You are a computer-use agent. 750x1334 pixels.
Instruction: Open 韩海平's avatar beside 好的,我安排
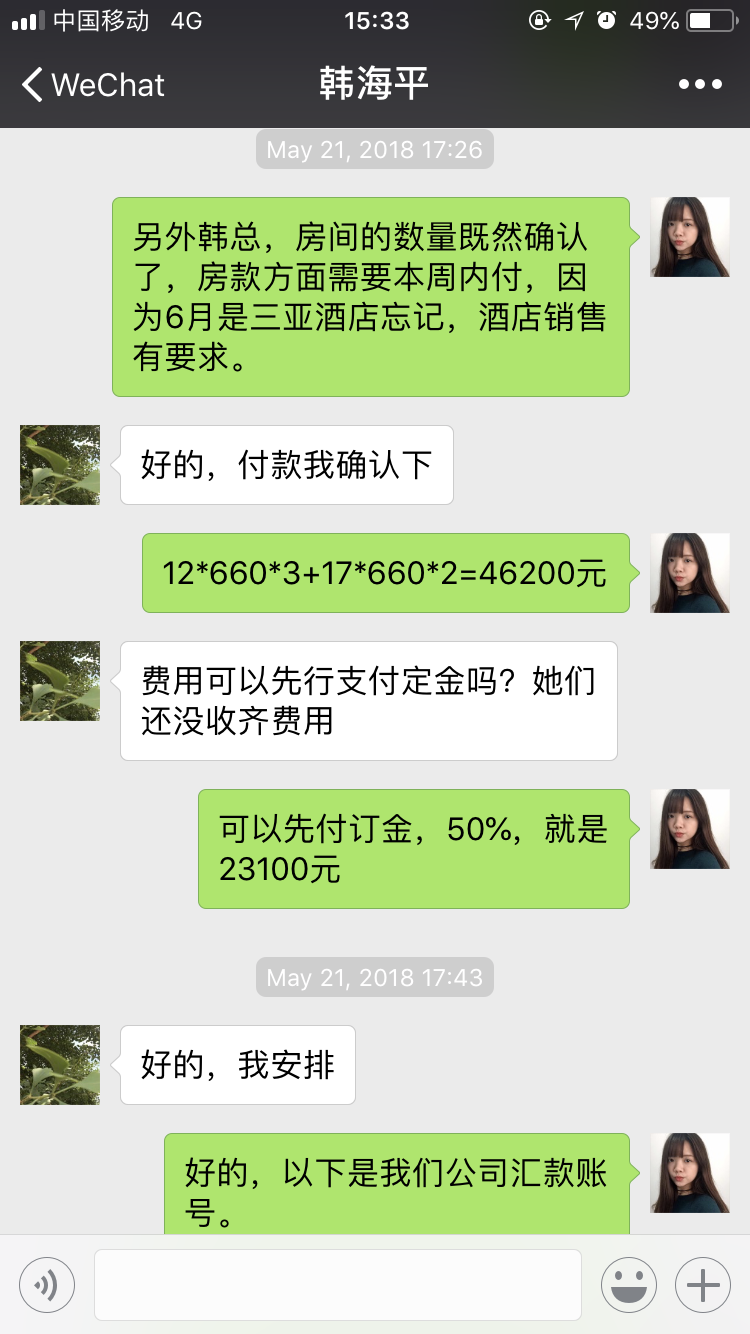60,1065
